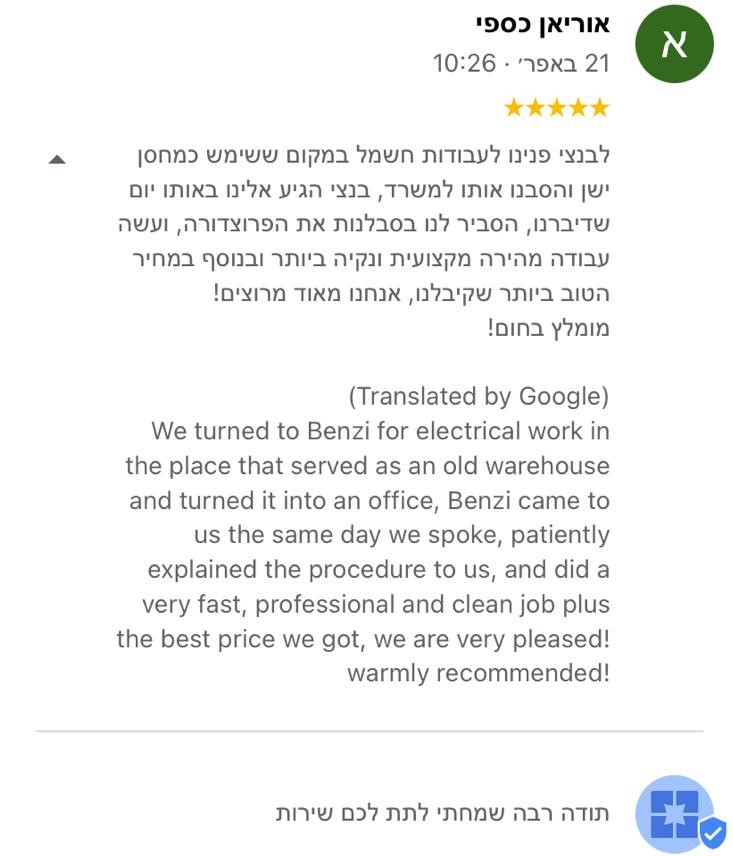
Task: Collapse the review with the caret arrow
Action: (57, 159)
